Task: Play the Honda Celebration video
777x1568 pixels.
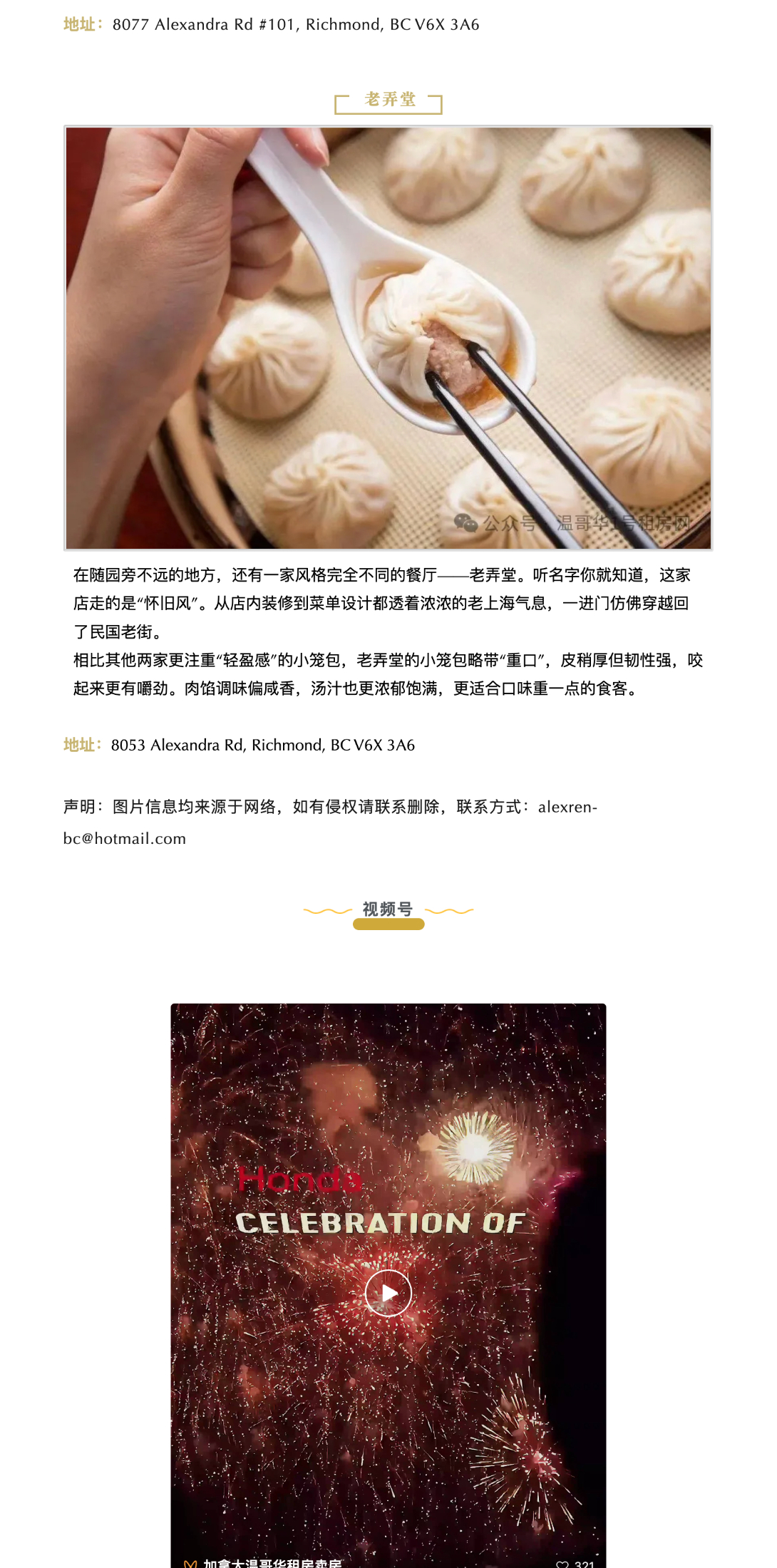Action: [x=388, y=1293]
